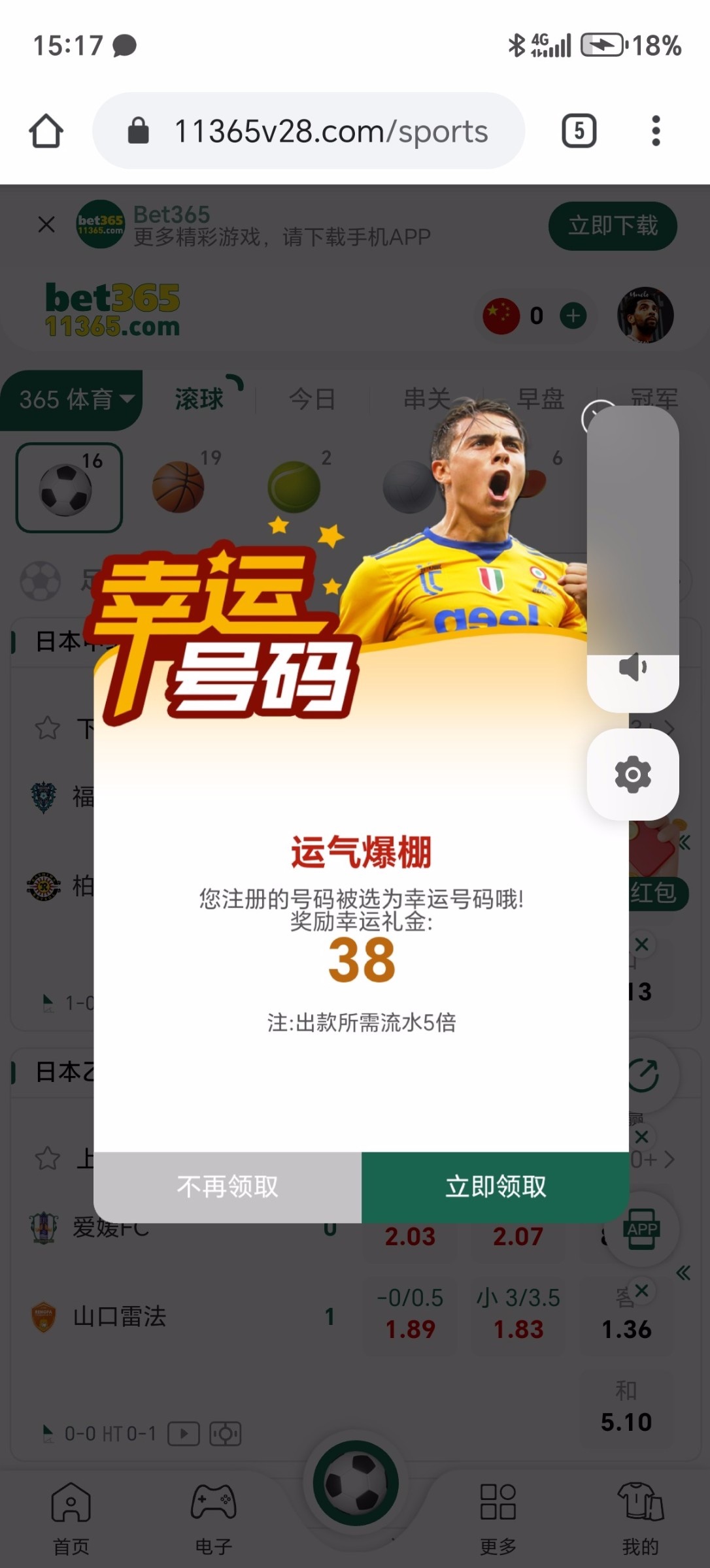710x1568 pixels.
Task: Open the user profile avatar
Action: click(x=645, y=315)
